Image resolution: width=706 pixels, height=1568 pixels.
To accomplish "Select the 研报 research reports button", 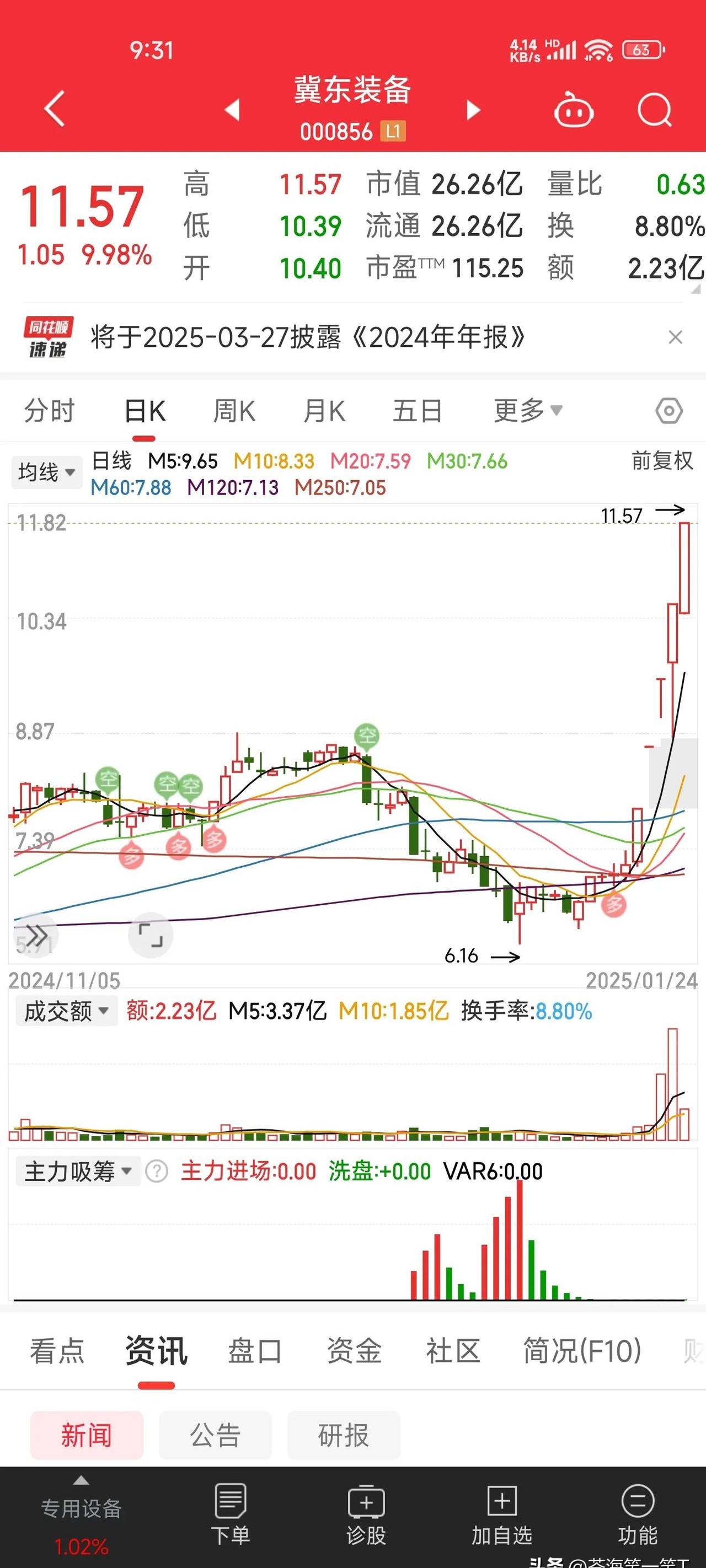I will [x=344, y=1435].
